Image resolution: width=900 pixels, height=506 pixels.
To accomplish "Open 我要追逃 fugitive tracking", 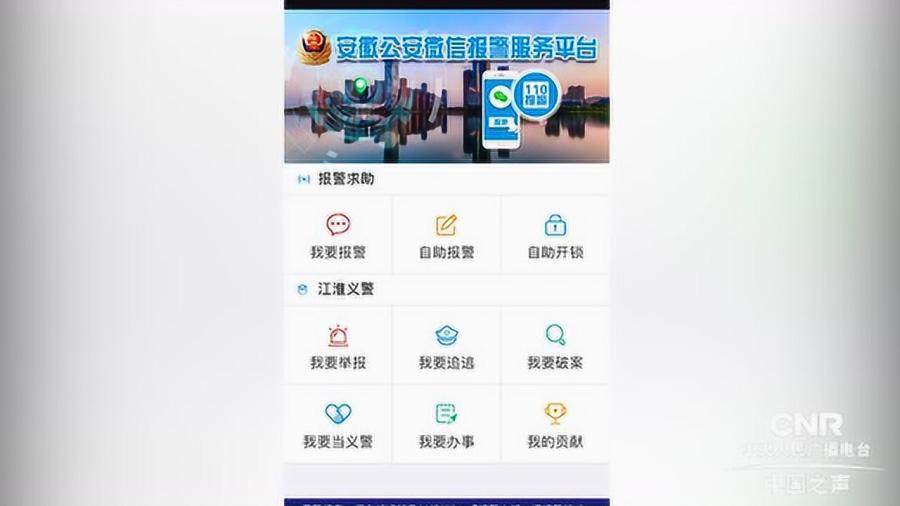I will (x=446, y=346).
